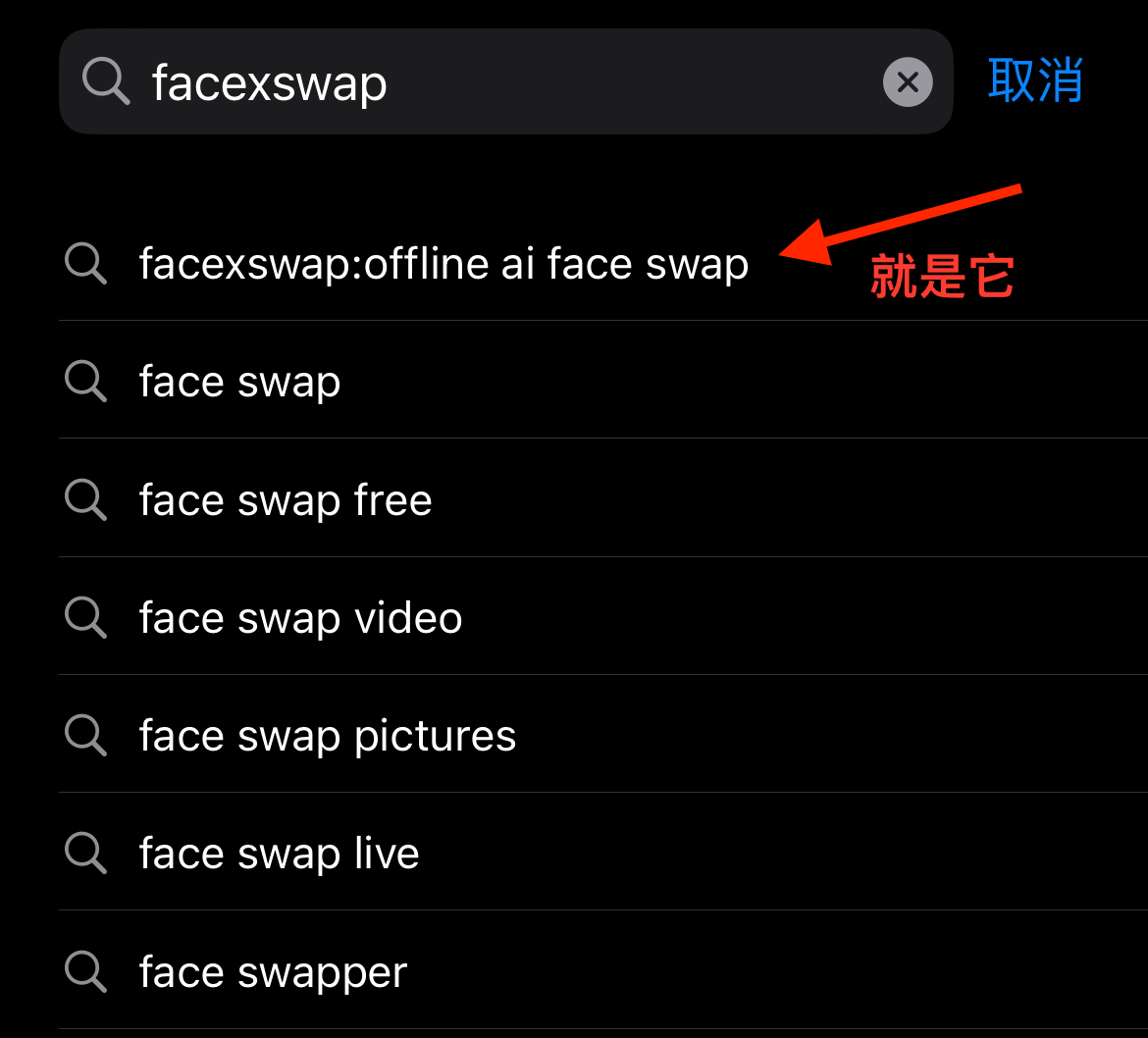Tap the "face swapper" suggestion

tap(273, 972)
